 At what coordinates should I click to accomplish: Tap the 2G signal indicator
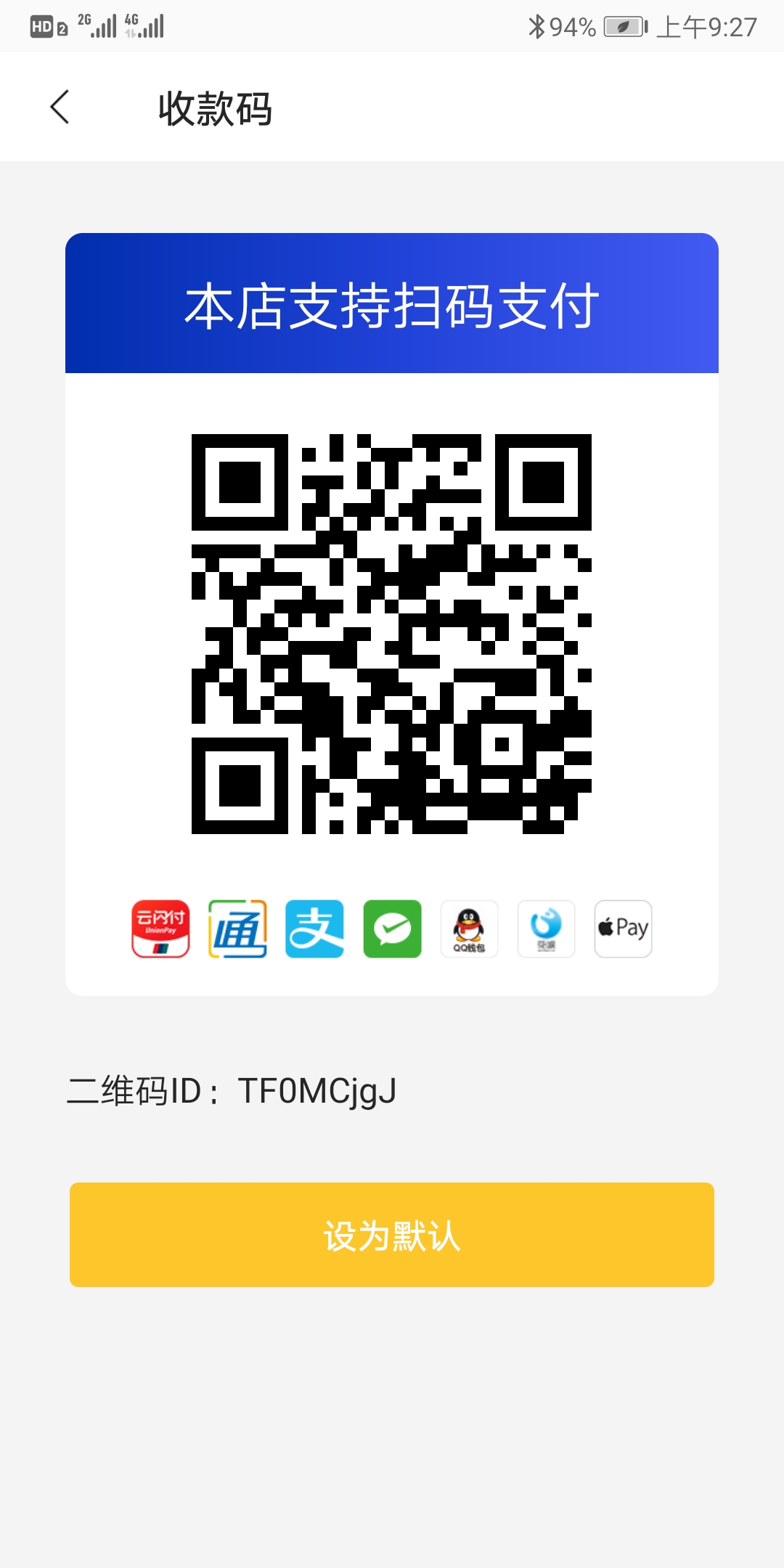pyautogui.click(x=96, y=27)
